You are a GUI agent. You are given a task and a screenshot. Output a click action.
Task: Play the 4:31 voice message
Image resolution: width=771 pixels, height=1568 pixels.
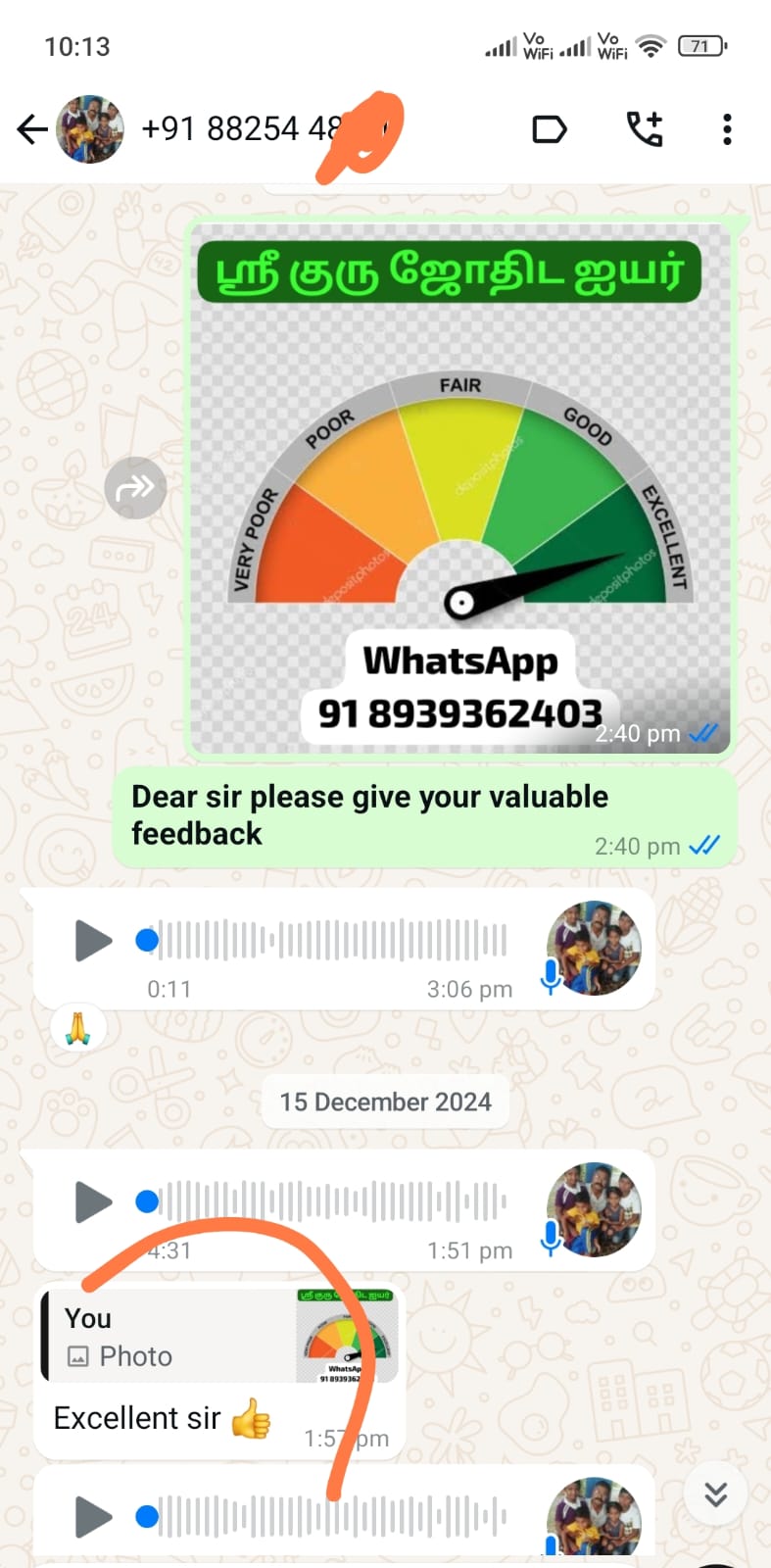(x=93, y=1202)
